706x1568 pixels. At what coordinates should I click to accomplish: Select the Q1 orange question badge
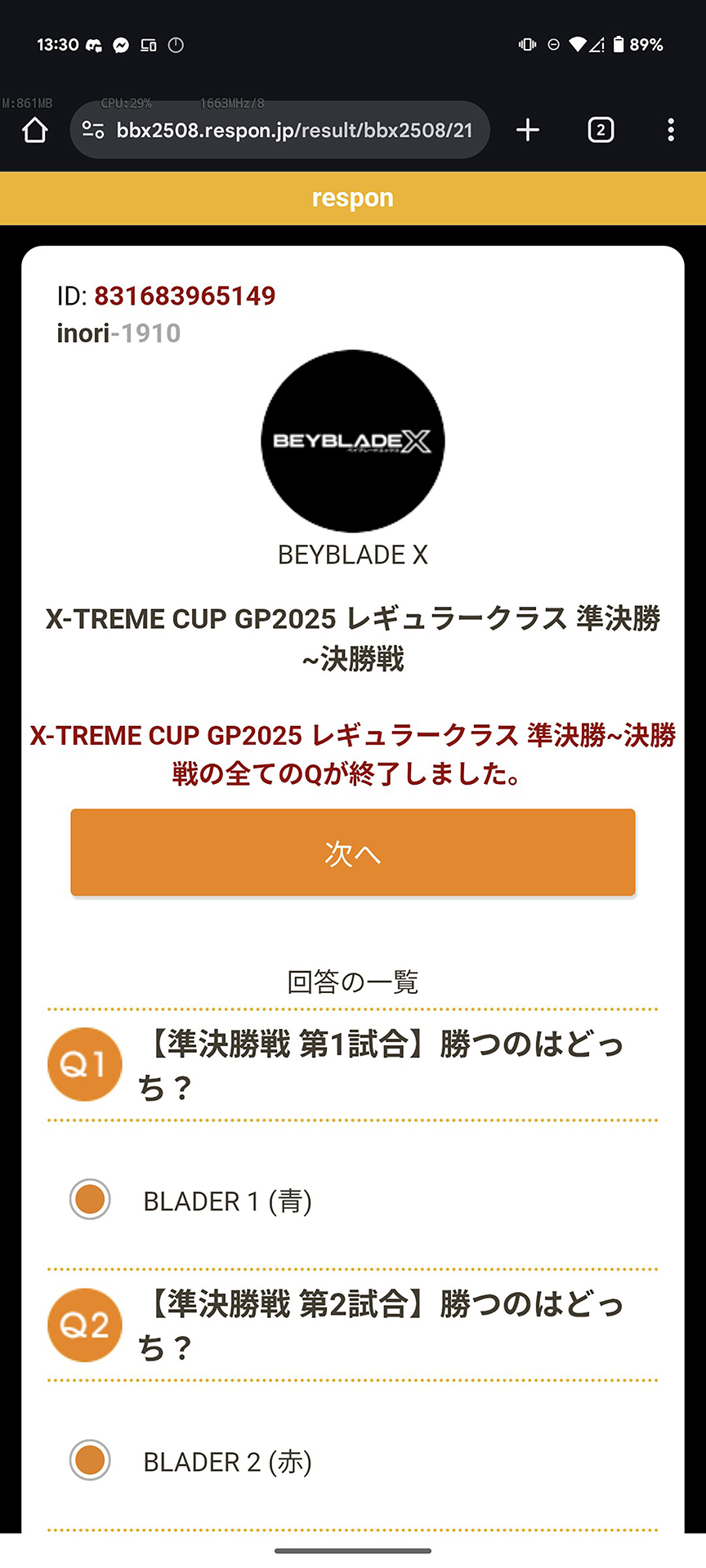tap(85, 1064)
